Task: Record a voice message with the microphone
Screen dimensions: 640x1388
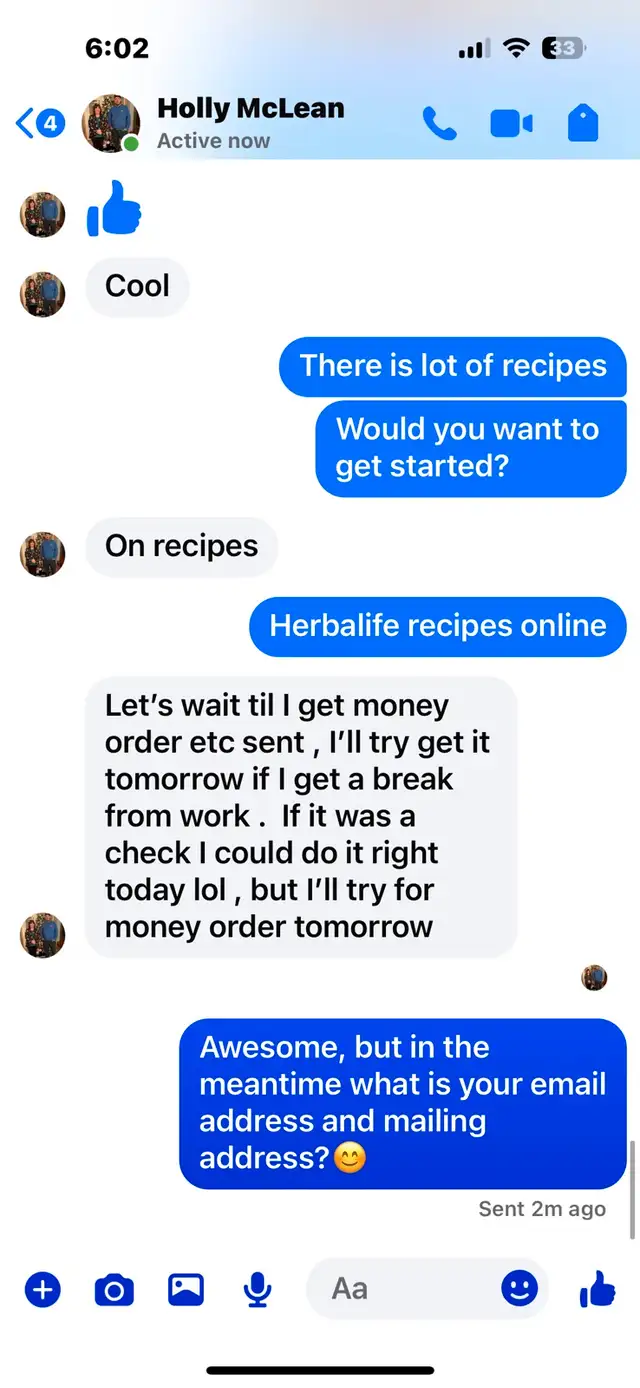Action: tap(258, 1290)
